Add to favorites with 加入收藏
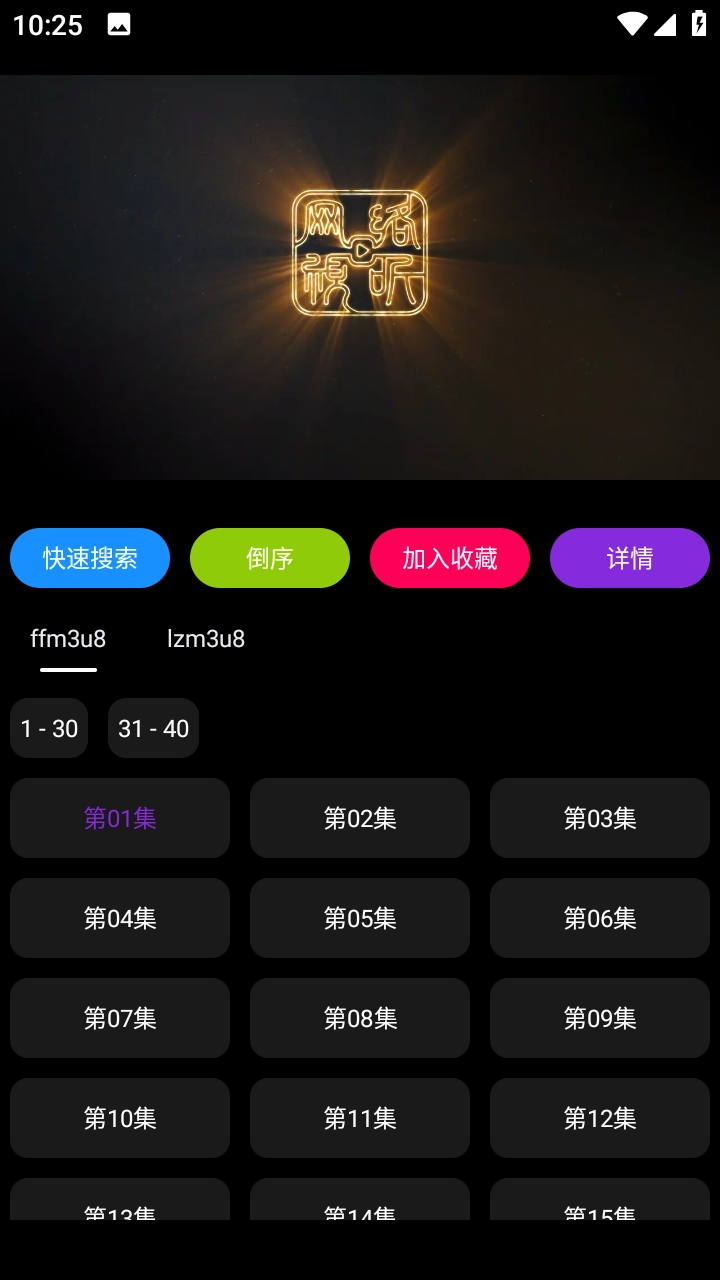Screen dimensions: 720x1280 coord(450,558)
